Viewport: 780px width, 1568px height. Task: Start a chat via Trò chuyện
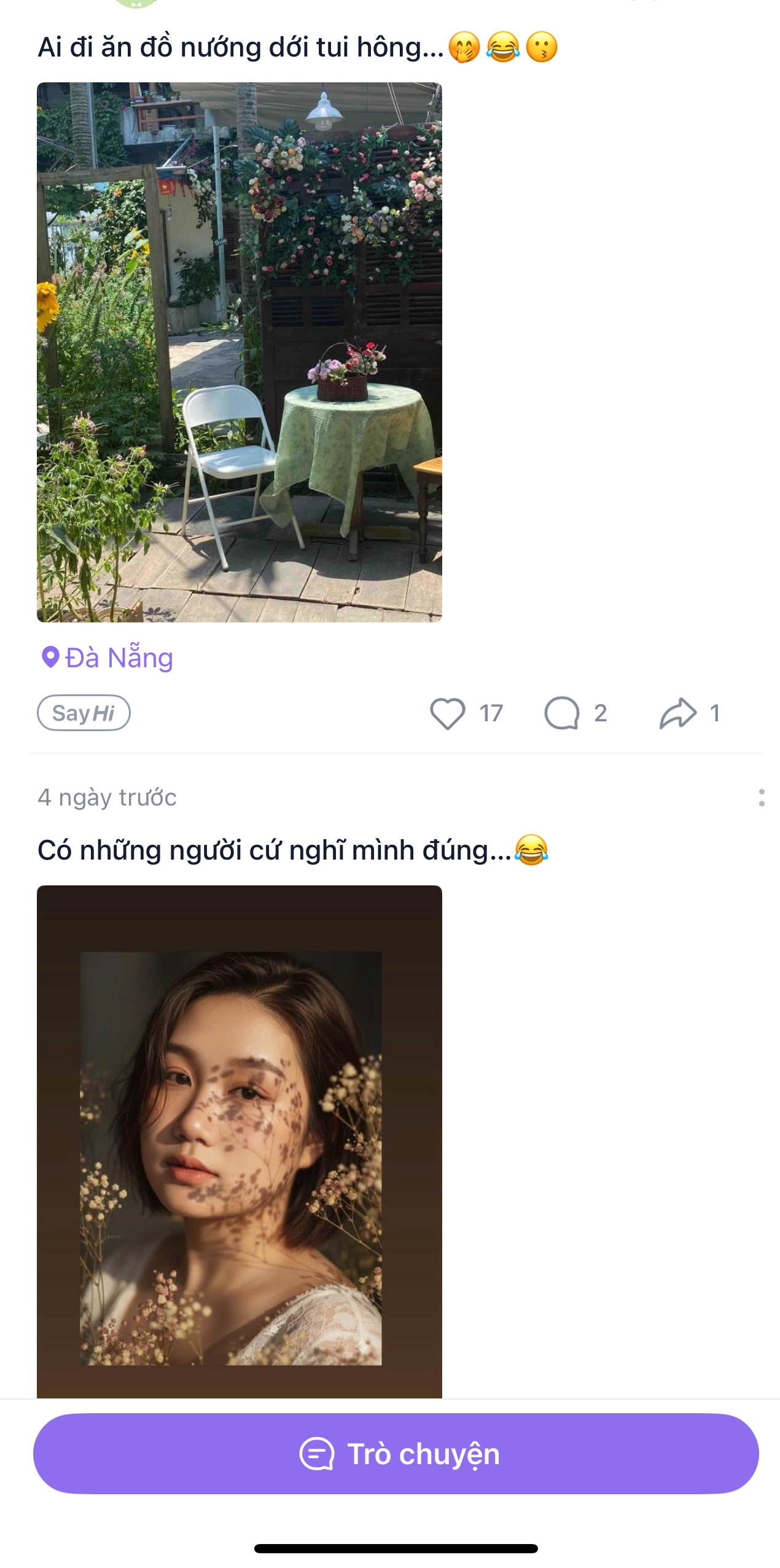tap(396, 1454)
